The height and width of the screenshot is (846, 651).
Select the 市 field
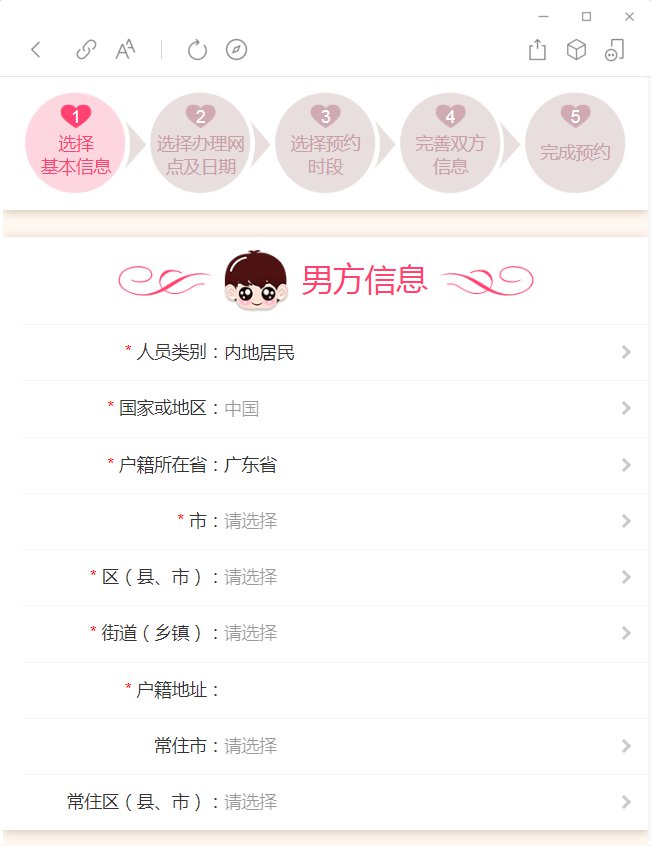[420, 521]
